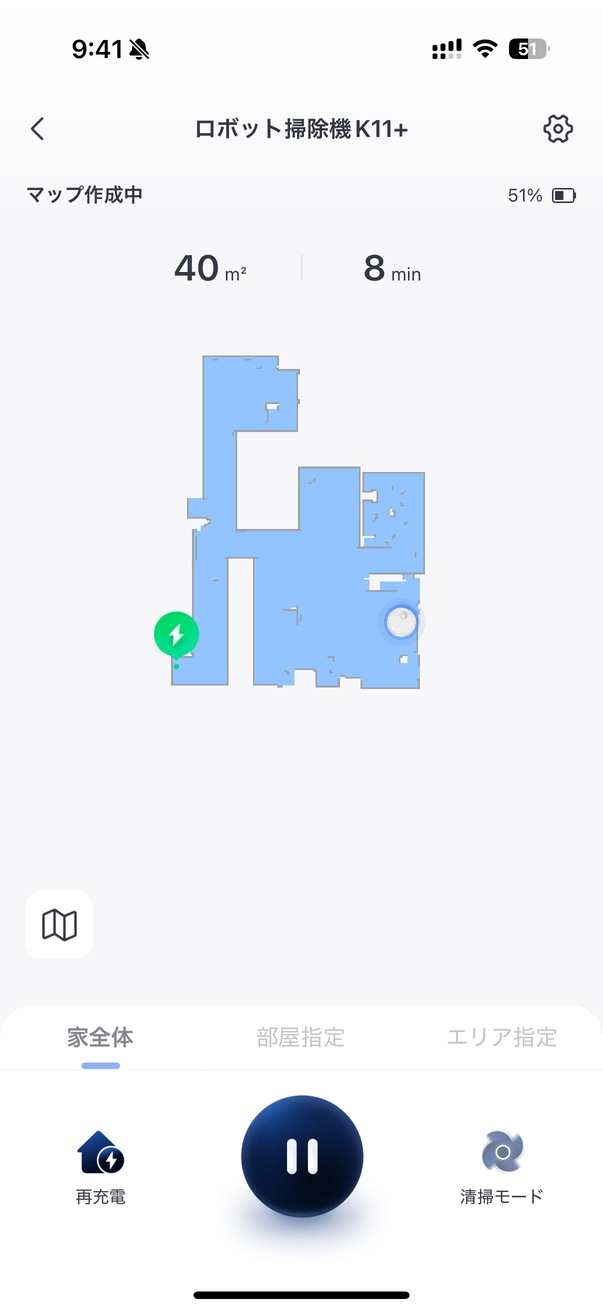Switch to the エリア指定 tab
This screenshot has width=603, height=1311.
click(501, 1037)
